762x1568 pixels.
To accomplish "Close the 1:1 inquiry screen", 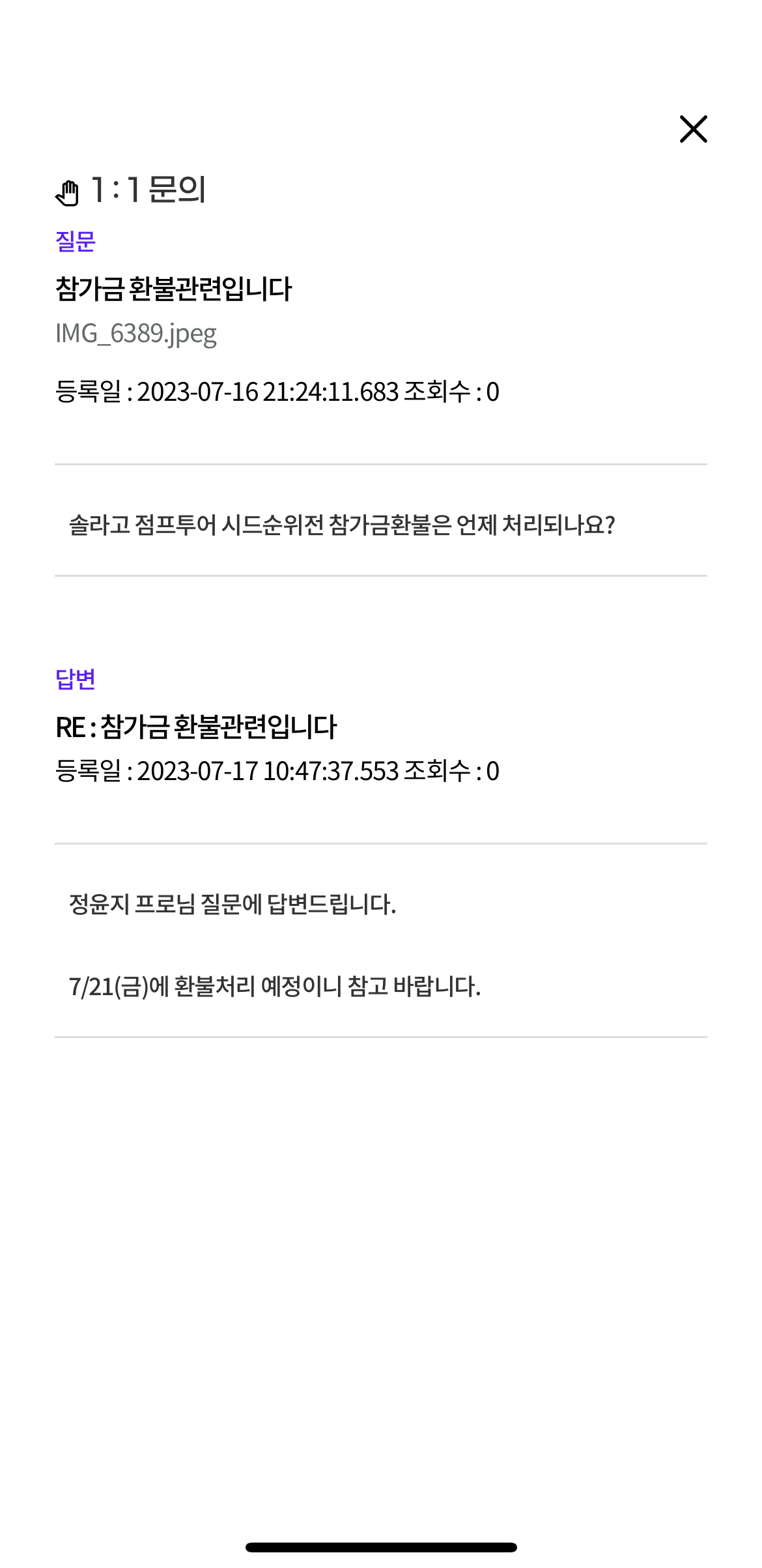I will (x=693, y=129).
